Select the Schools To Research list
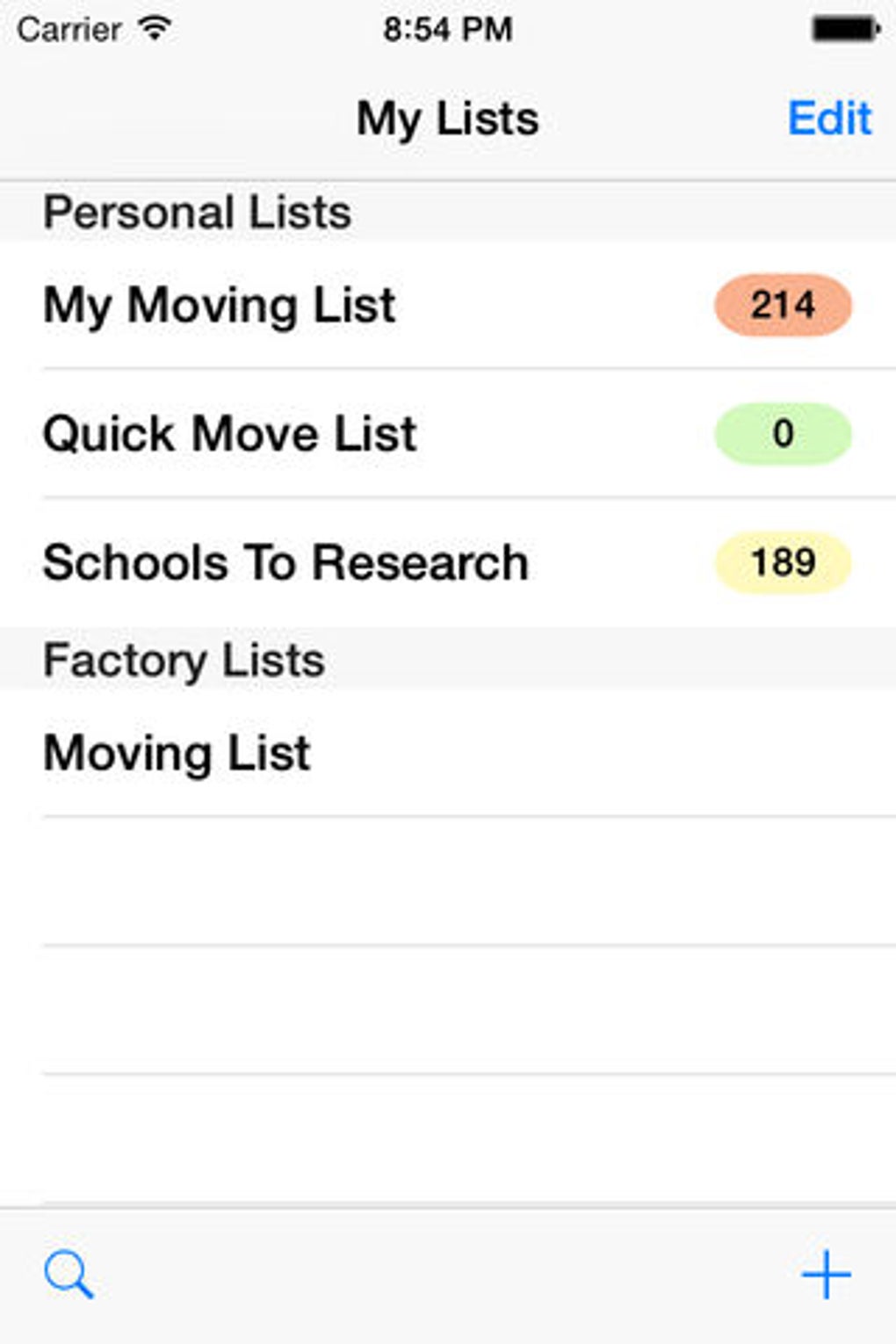The height and width of the screenshot is (1344, 896). coord(286,562)
